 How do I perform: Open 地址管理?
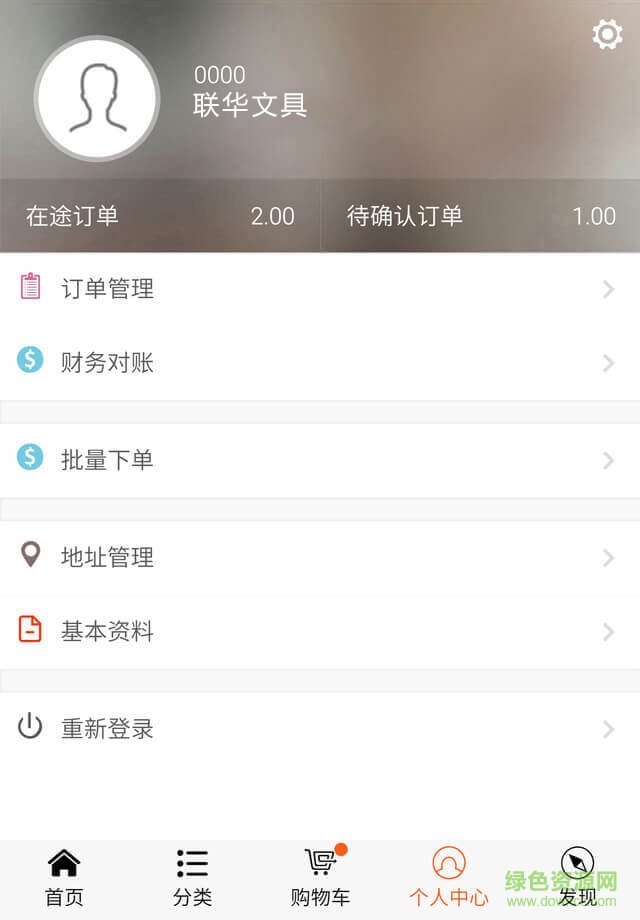[320, 557]
